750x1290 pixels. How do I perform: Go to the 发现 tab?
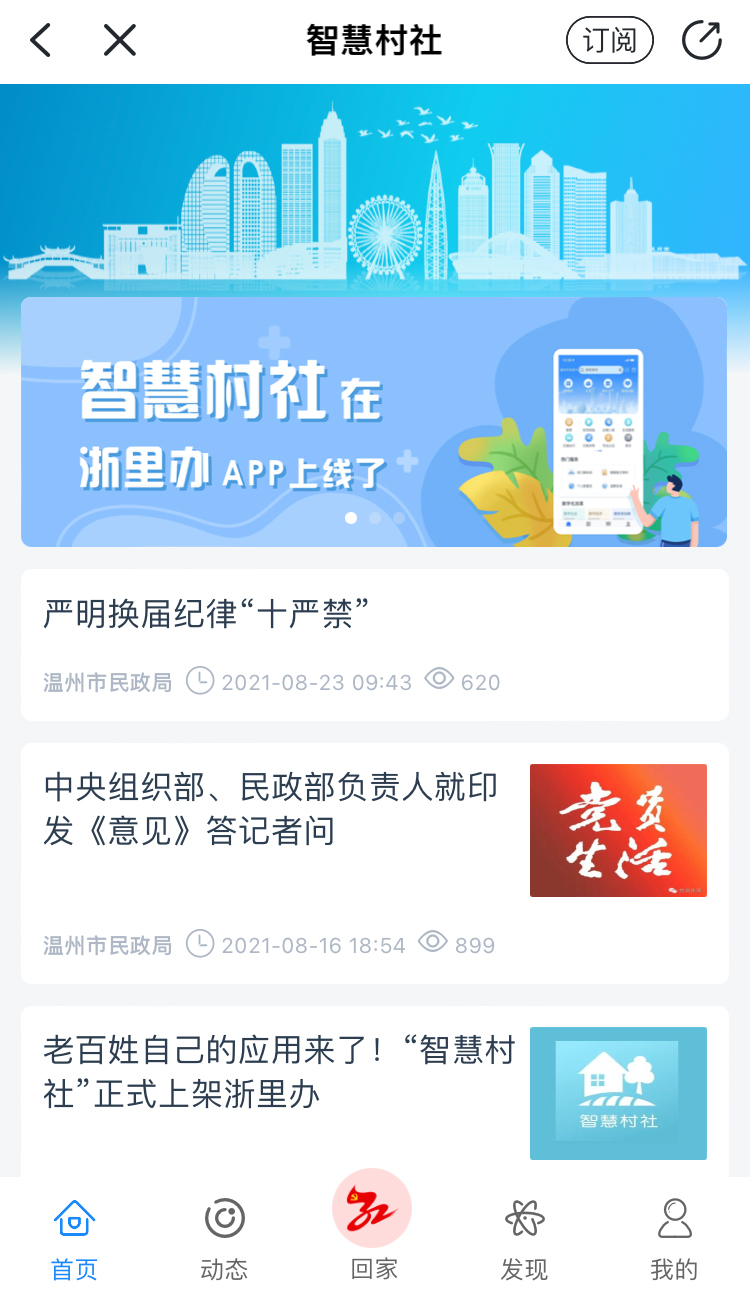click(x=524, y=1239)
